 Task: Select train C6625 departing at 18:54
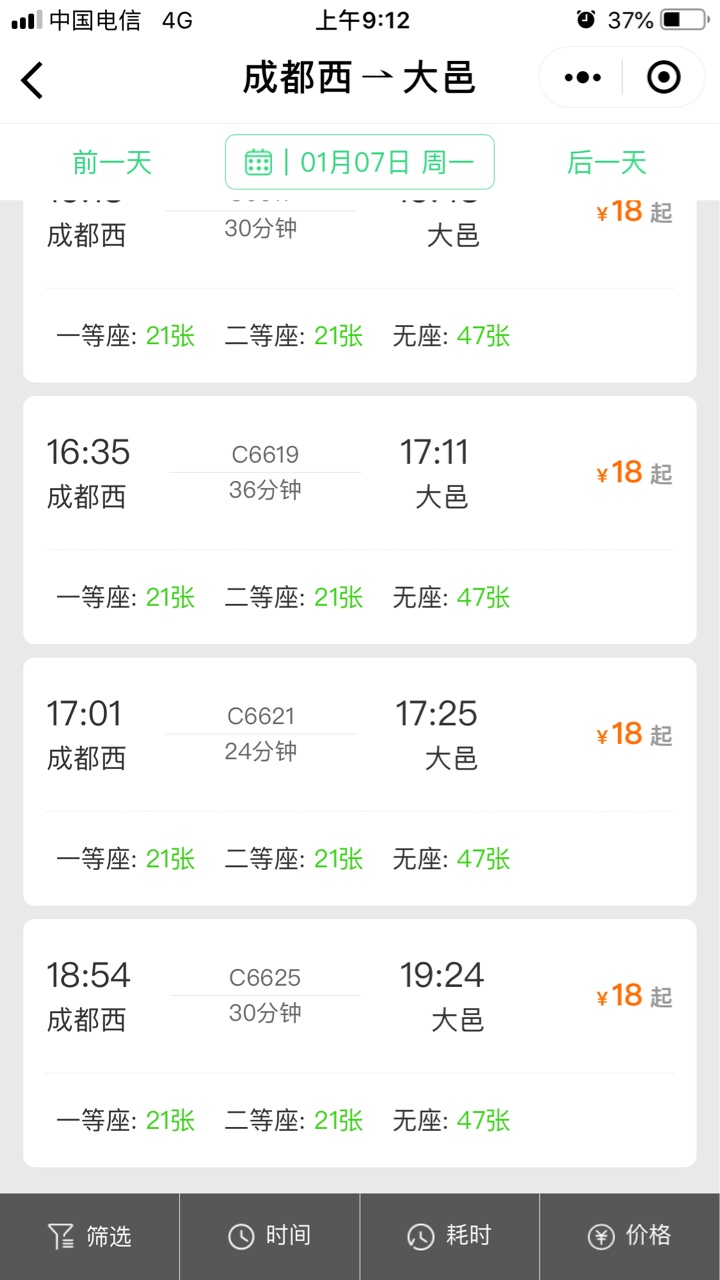pos(360,1043)
